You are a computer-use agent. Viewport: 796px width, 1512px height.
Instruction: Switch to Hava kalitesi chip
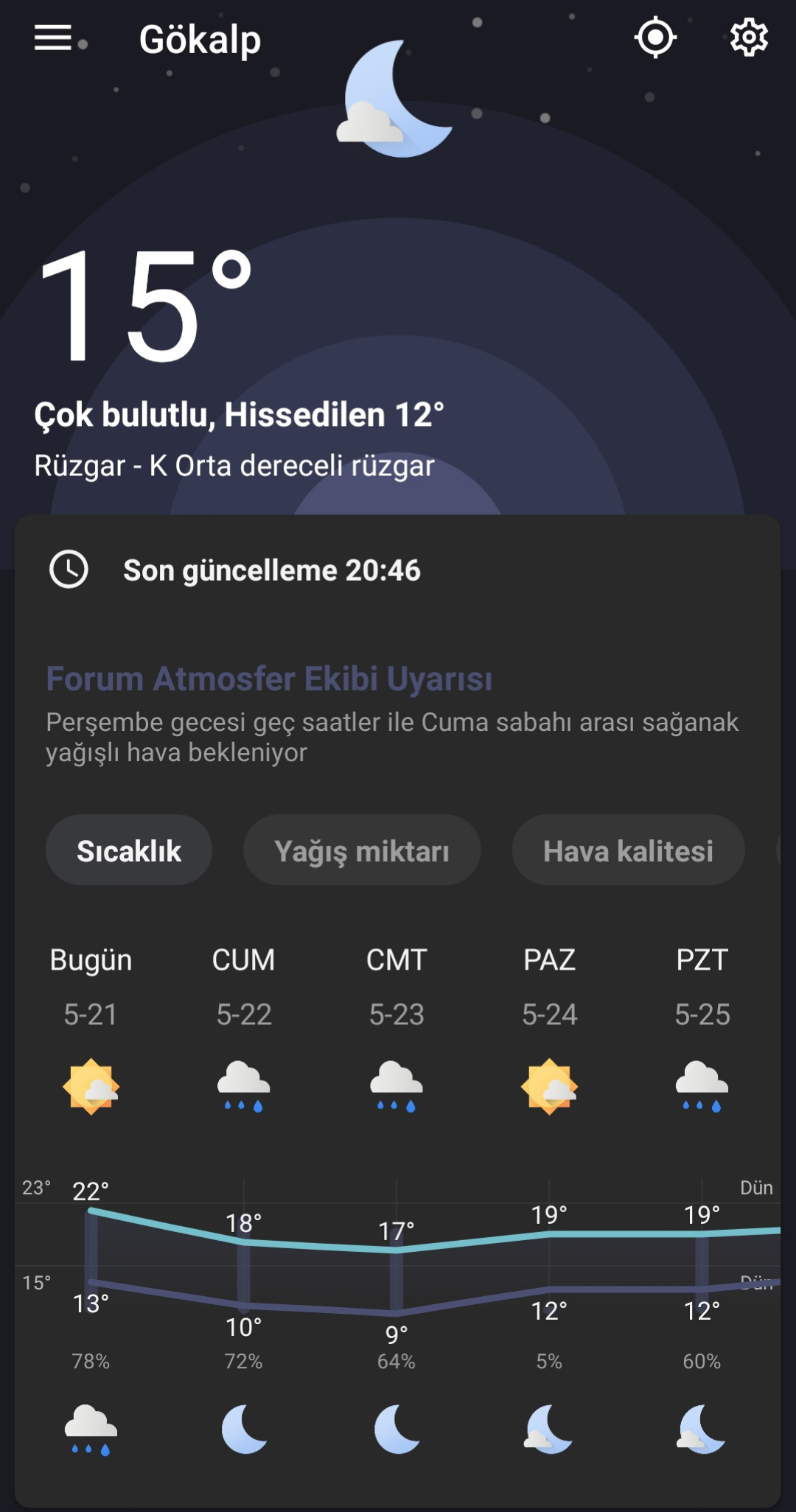click(x=628, y=850)
